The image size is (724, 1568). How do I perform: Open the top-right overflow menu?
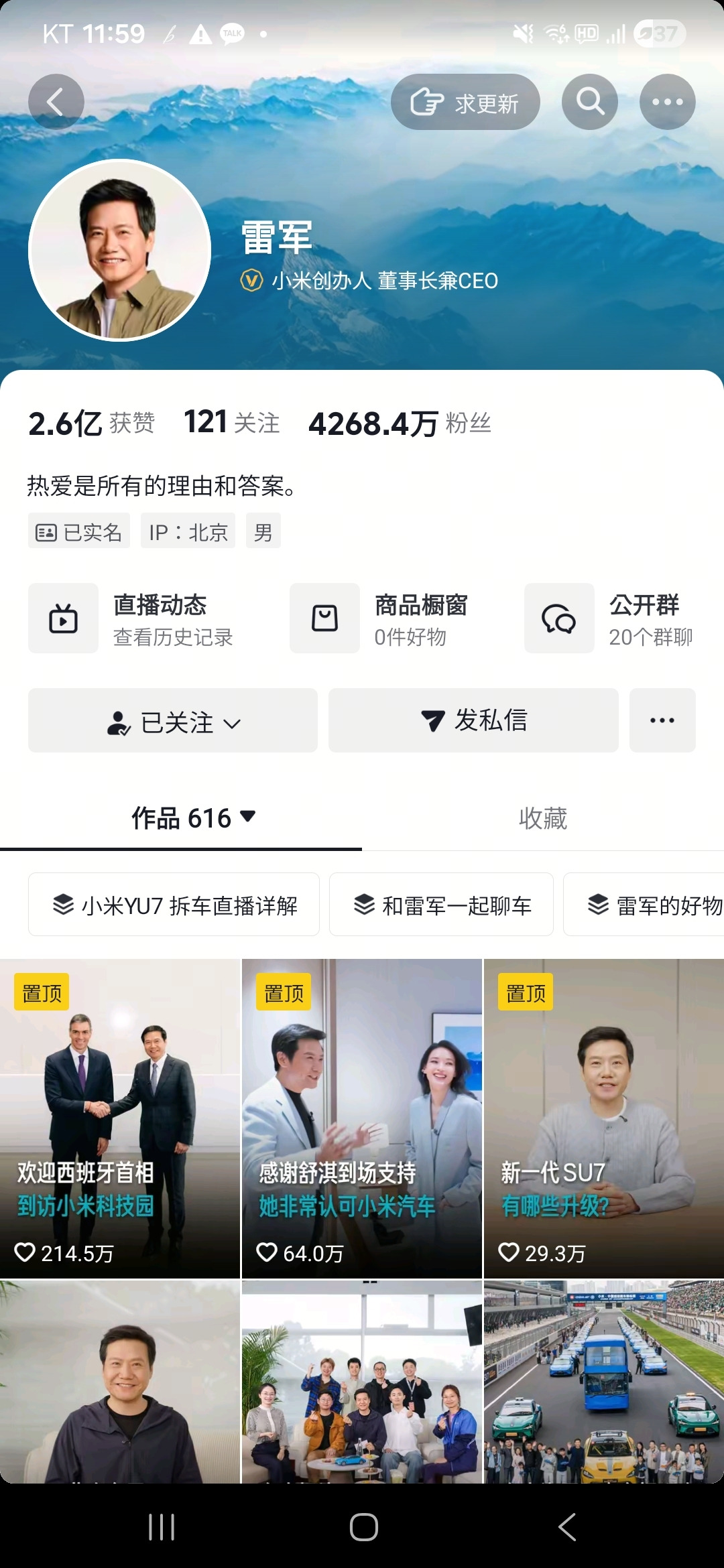(x=668, y=102)
